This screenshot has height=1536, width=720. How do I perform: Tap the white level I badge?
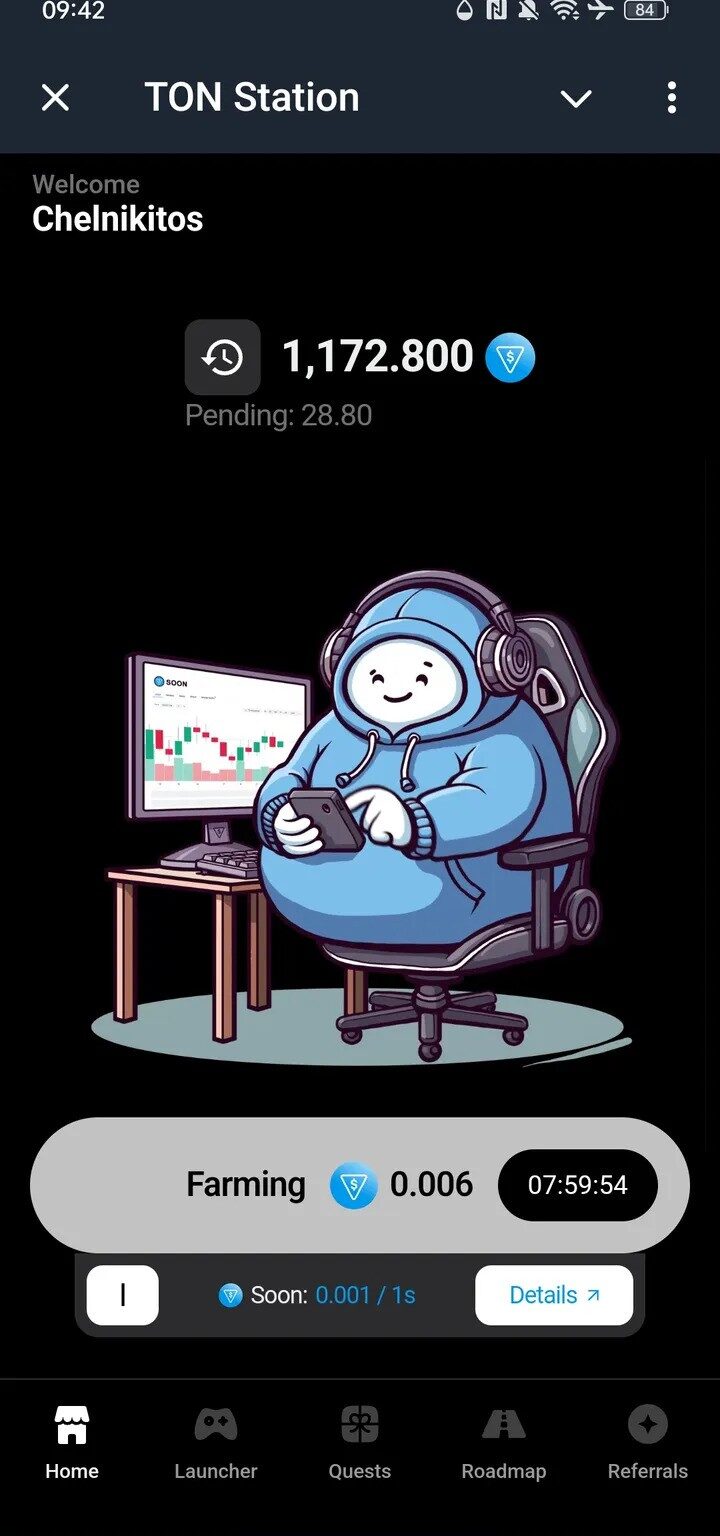click(122, 1295)
